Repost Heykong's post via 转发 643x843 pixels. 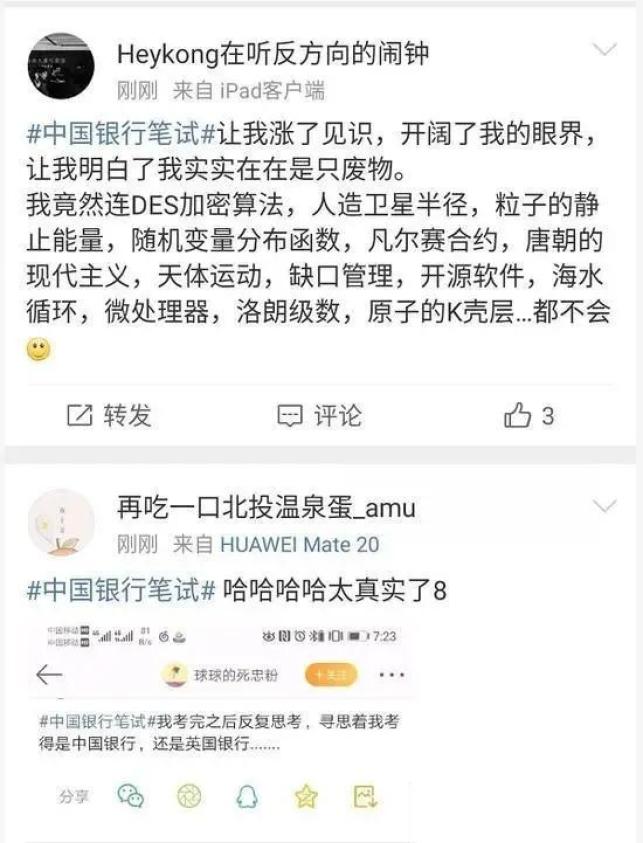(108, 416)
